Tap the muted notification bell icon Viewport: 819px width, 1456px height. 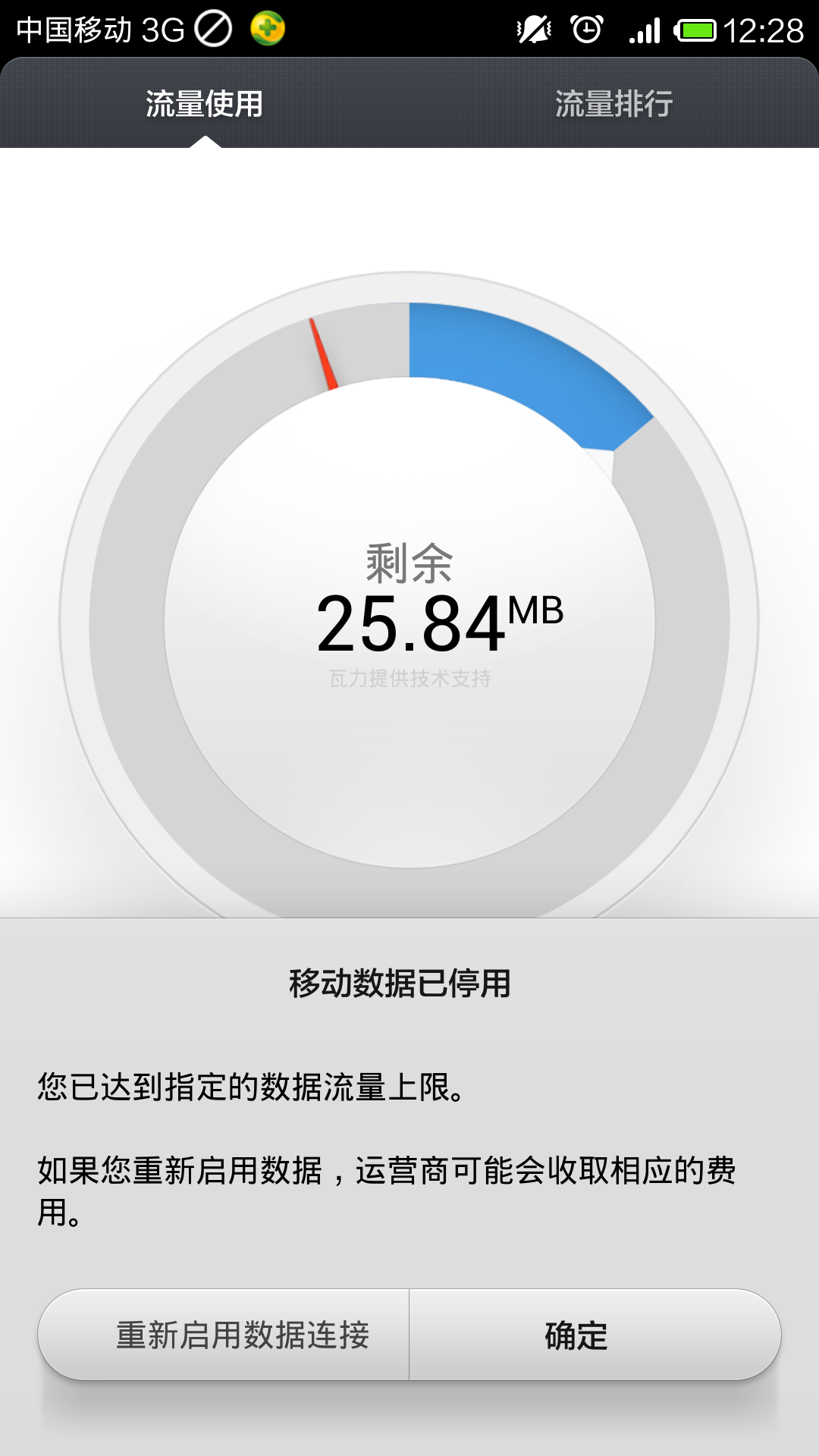[x=533, y=27]
